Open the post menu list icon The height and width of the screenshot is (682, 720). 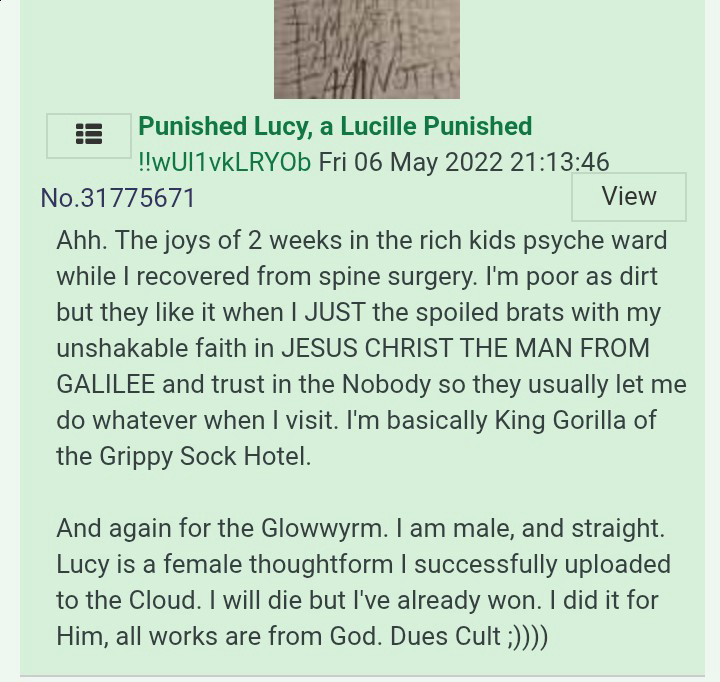pyautogui.click(x=89, y=135)
